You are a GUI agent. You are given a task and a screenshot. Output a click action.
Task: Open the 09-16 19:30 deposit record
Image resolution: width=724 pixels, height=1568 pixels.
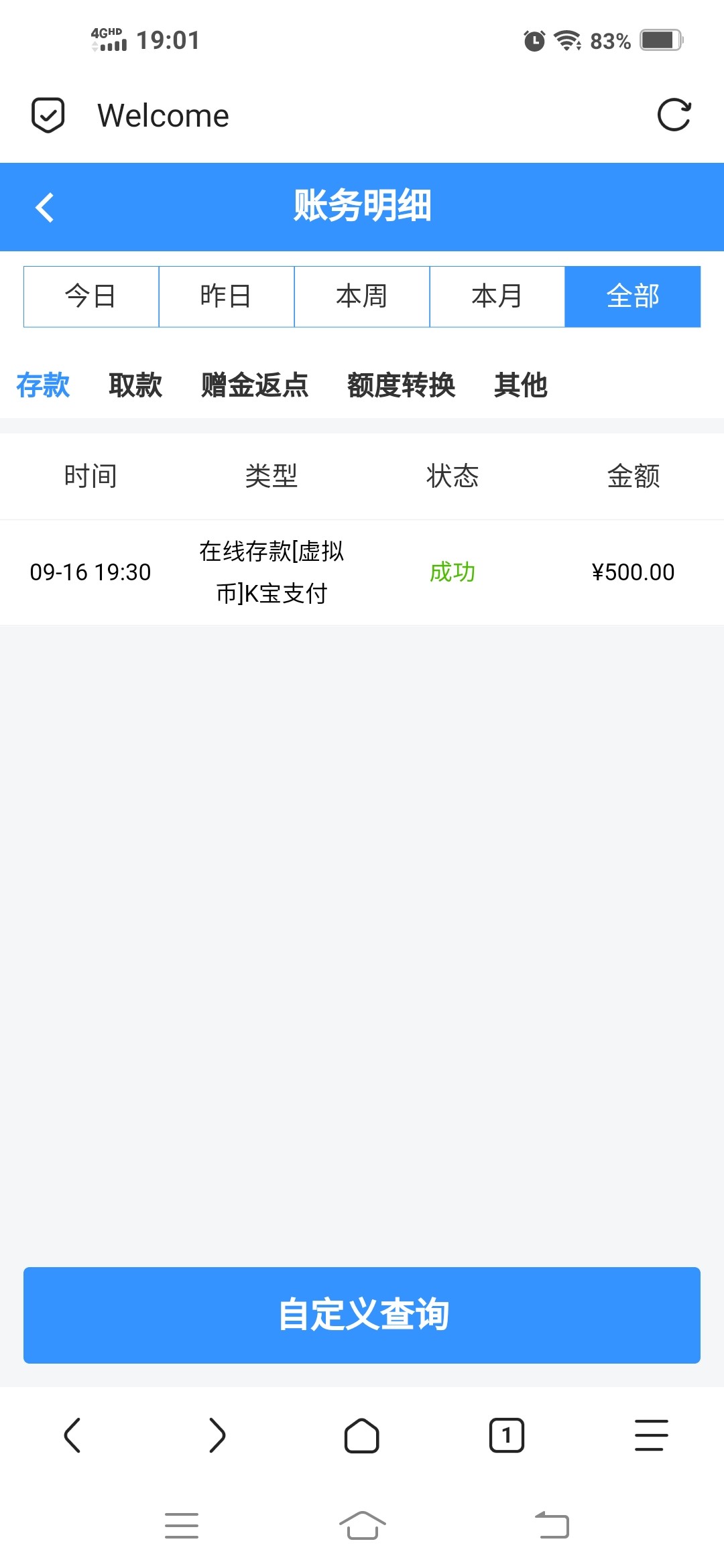coord(362,572)
